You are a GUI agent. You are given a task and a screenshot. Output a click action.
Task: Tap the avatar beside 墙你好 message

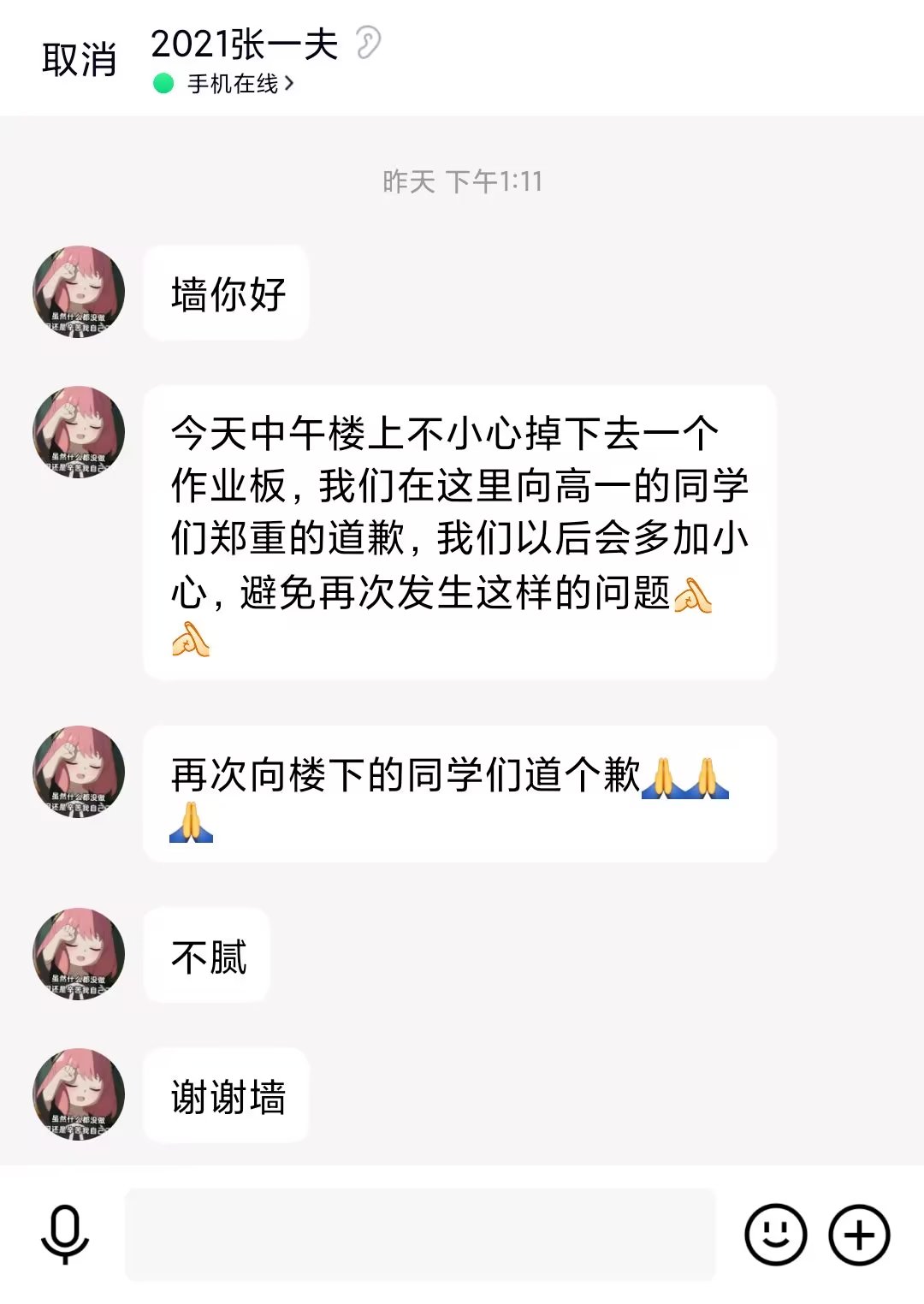(x=79, y=292)
